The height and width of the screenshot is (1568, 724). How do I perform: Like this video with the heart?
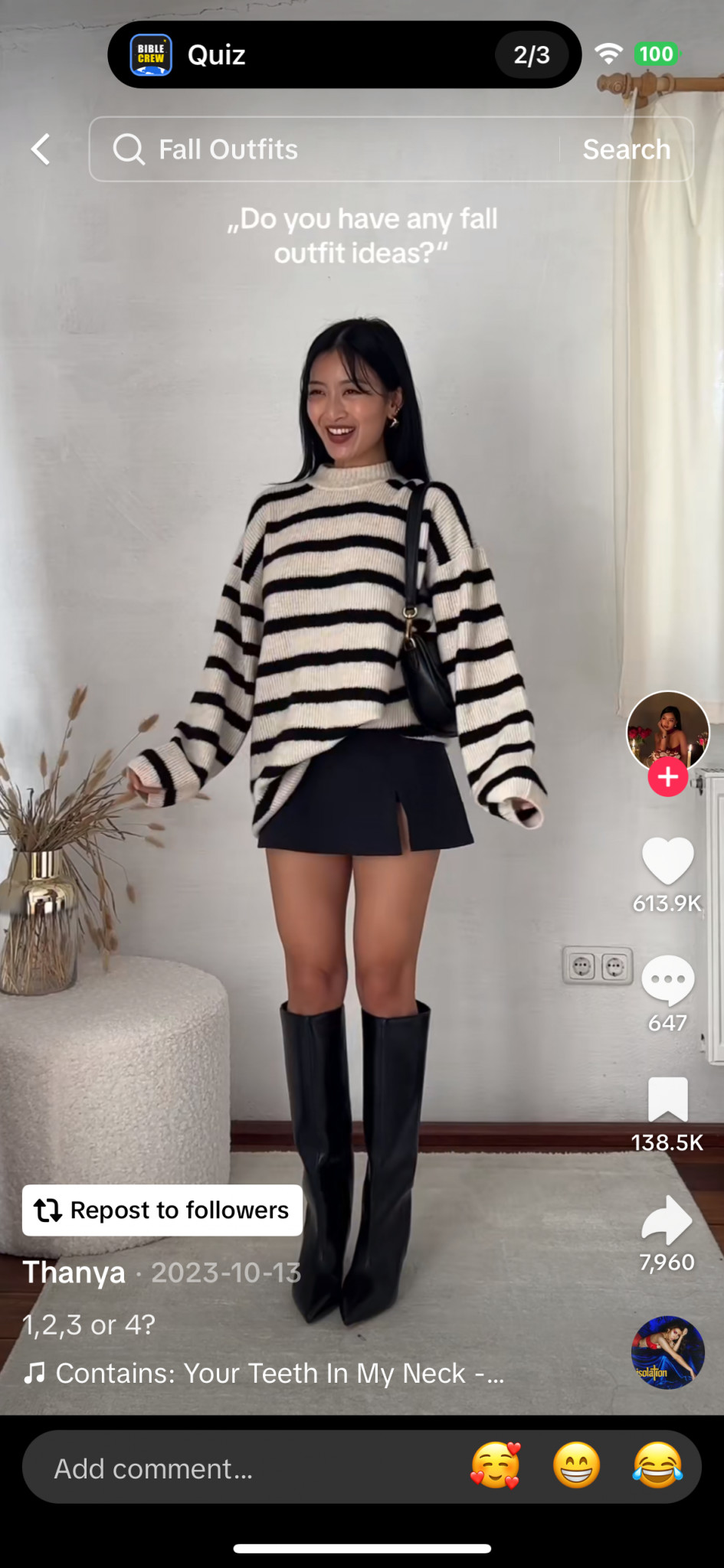coord(667,861)
